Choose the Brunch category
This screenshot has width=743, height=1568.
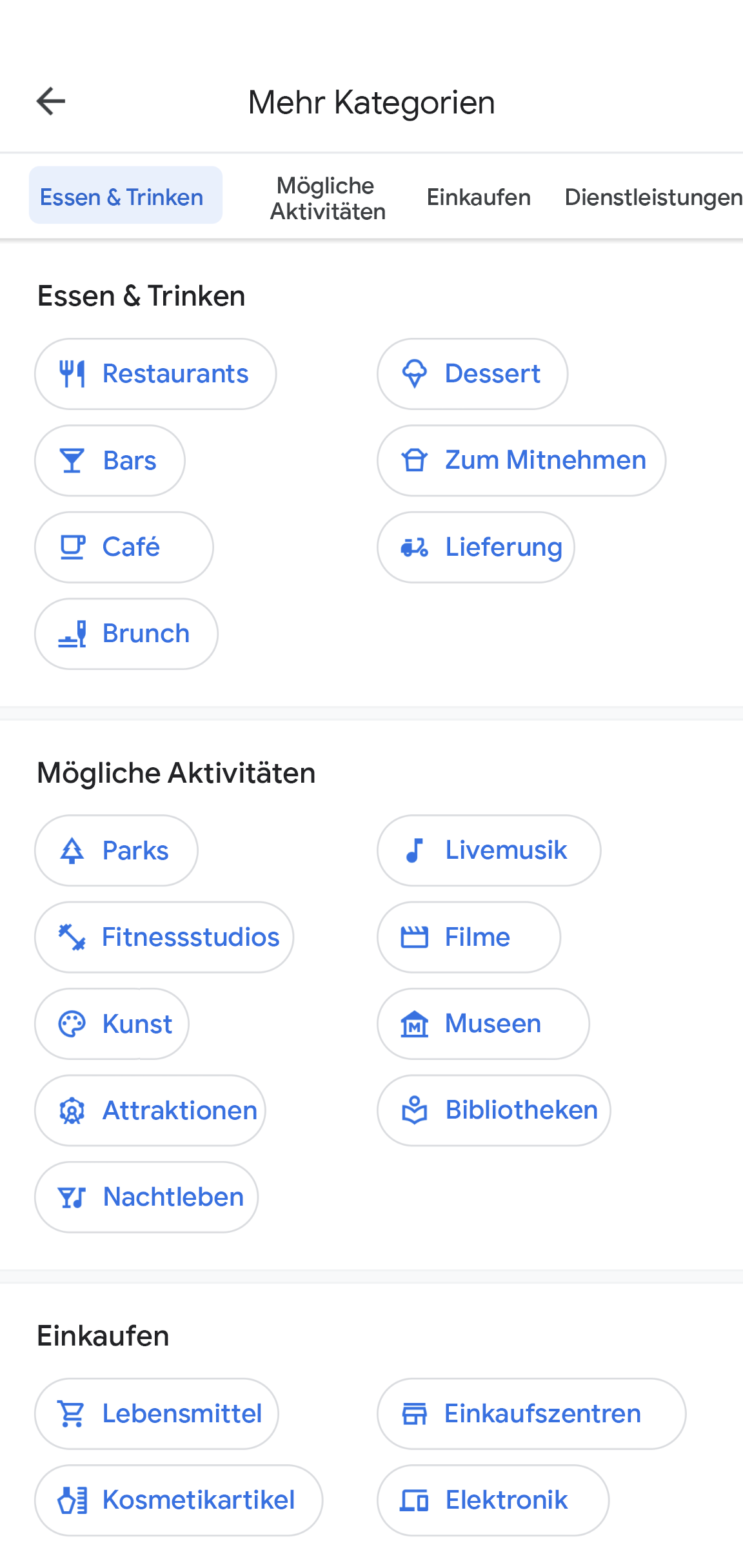pyautogui.click(x=126, y=634)
